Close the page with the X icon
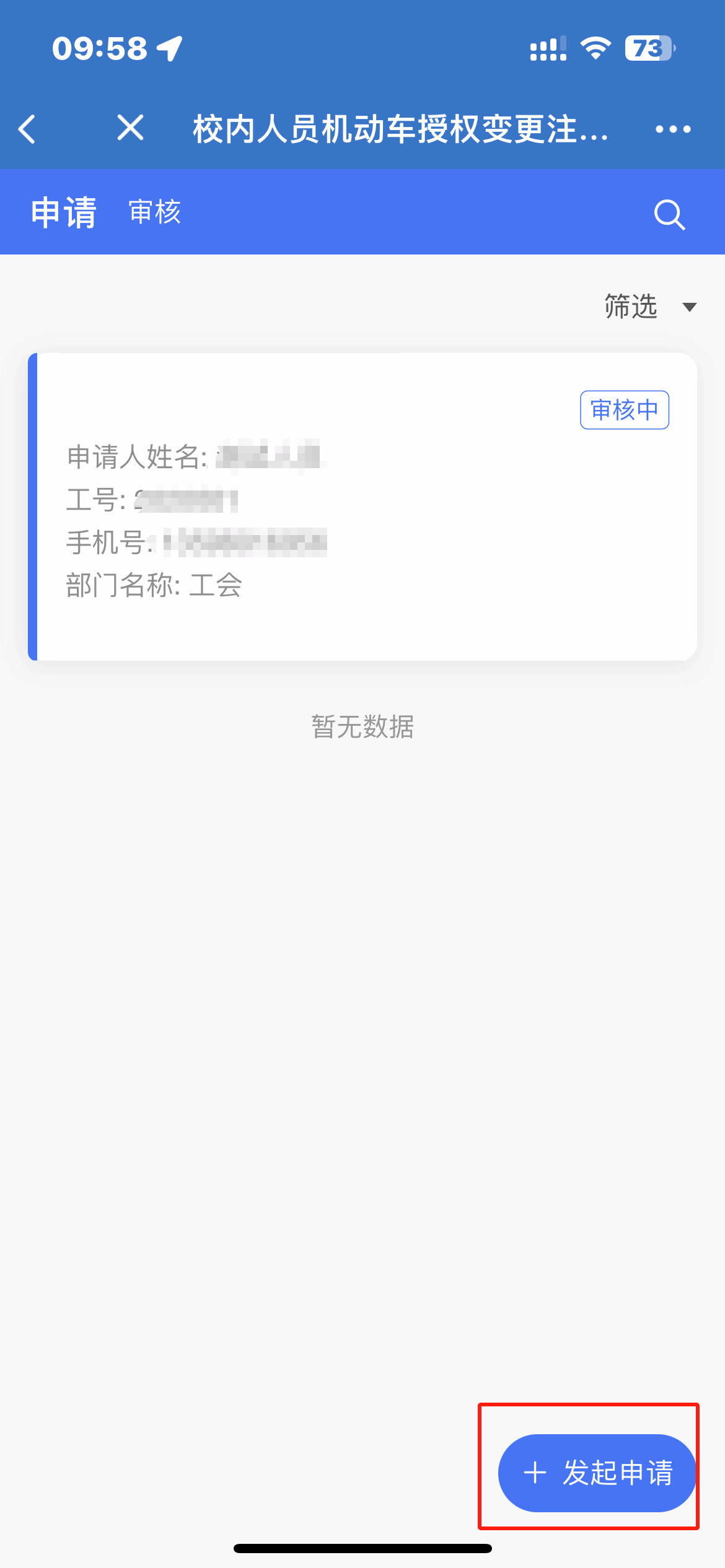Viewport: 725px width, 1568px height. tap(130, 128)
